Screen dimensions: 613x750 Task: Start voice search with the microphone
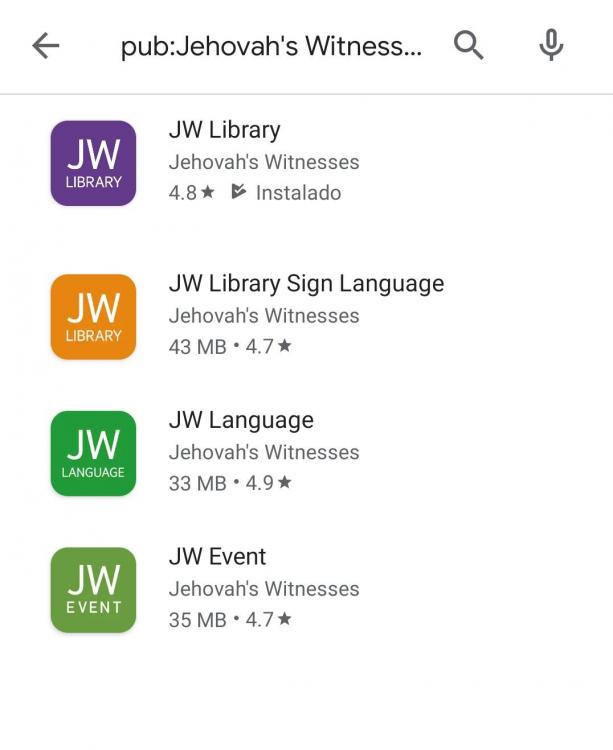coord(551,46)
